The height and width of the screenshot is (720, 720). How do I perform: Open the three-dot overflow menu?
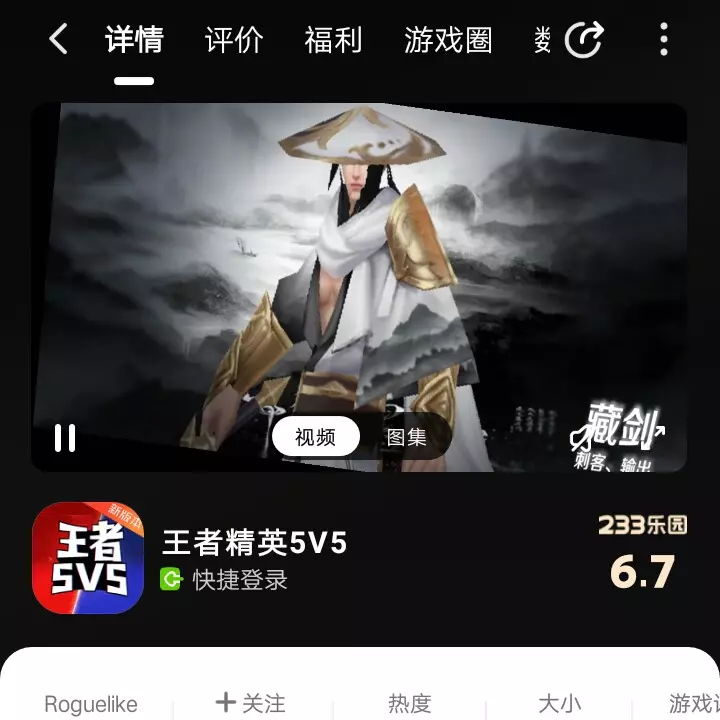[663, 40]
